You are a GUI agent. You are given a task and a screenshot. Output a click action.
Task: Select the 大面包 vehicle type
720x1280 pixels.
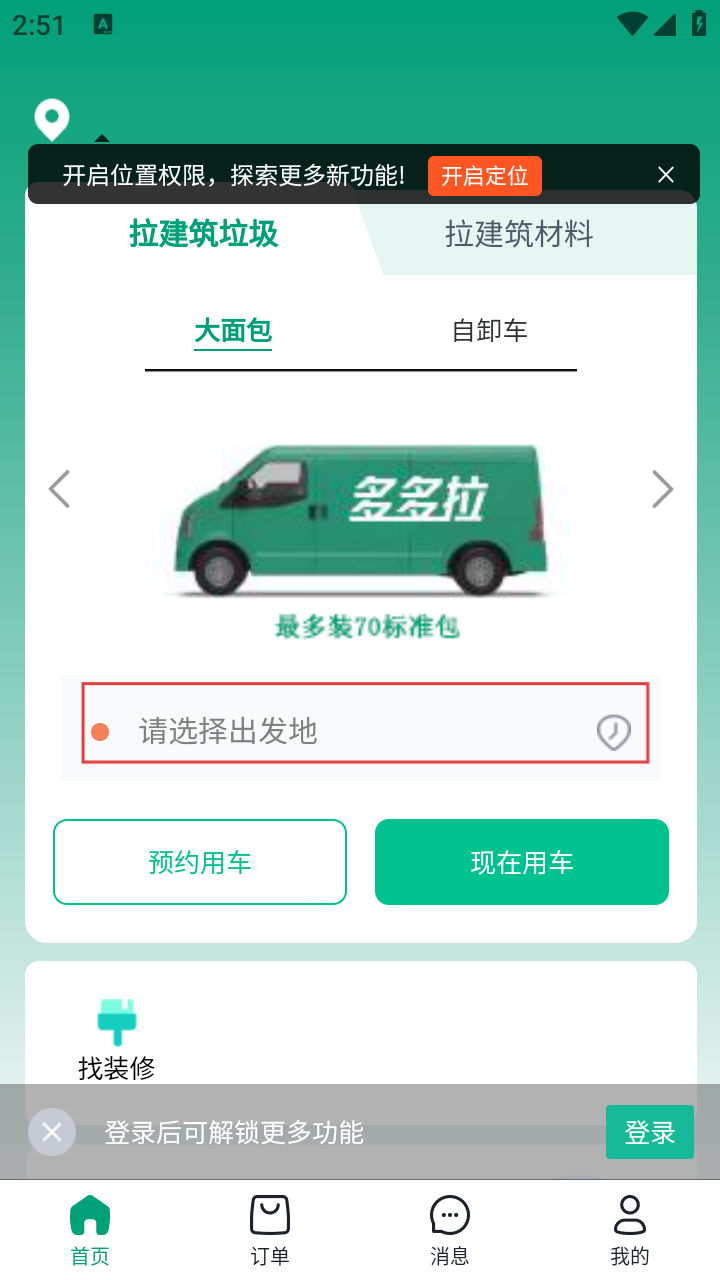[233, 331]
